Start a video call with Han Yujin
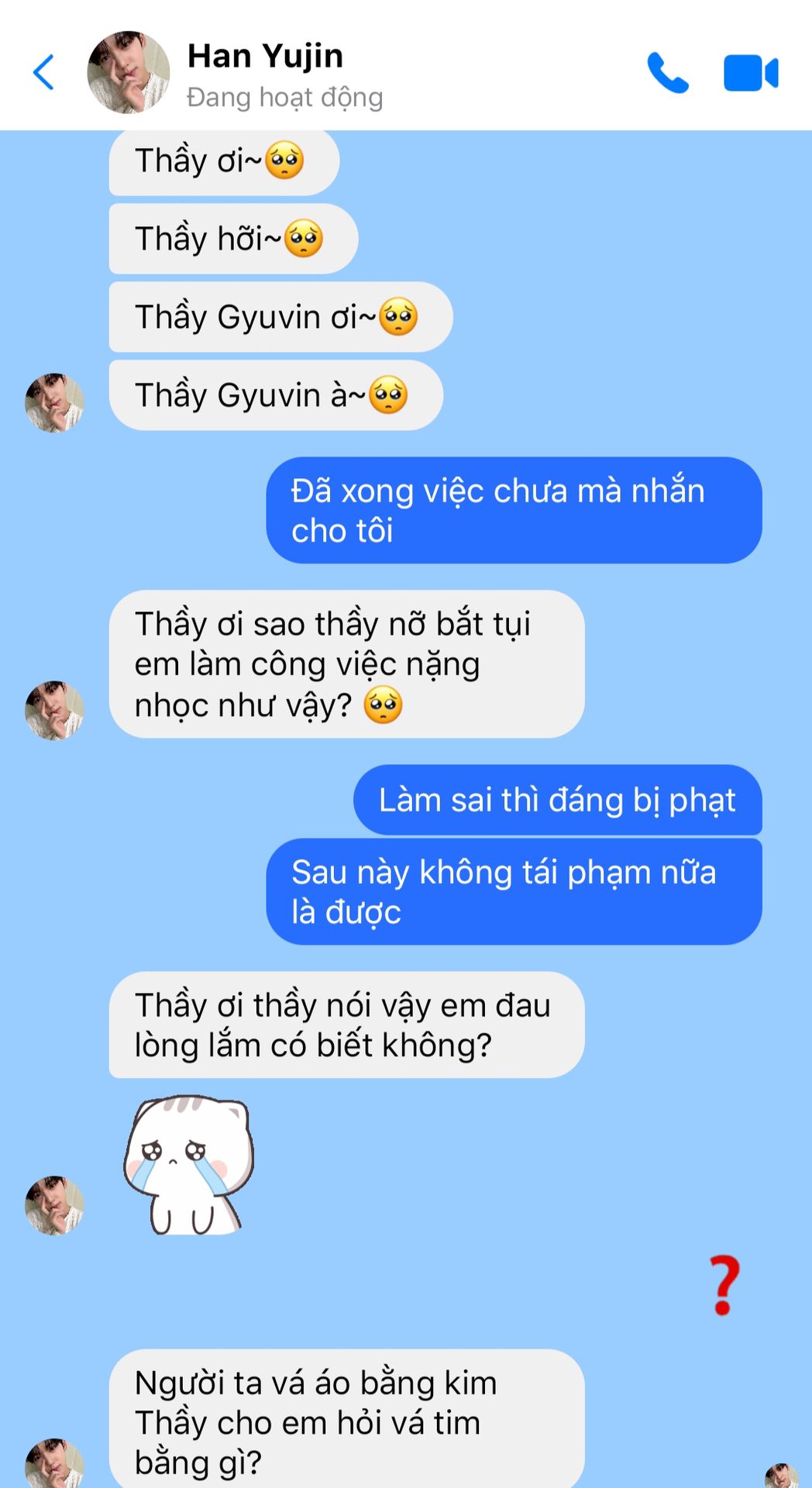The image size is (812, 1488). pyautogui.click(x=751, y=74)
